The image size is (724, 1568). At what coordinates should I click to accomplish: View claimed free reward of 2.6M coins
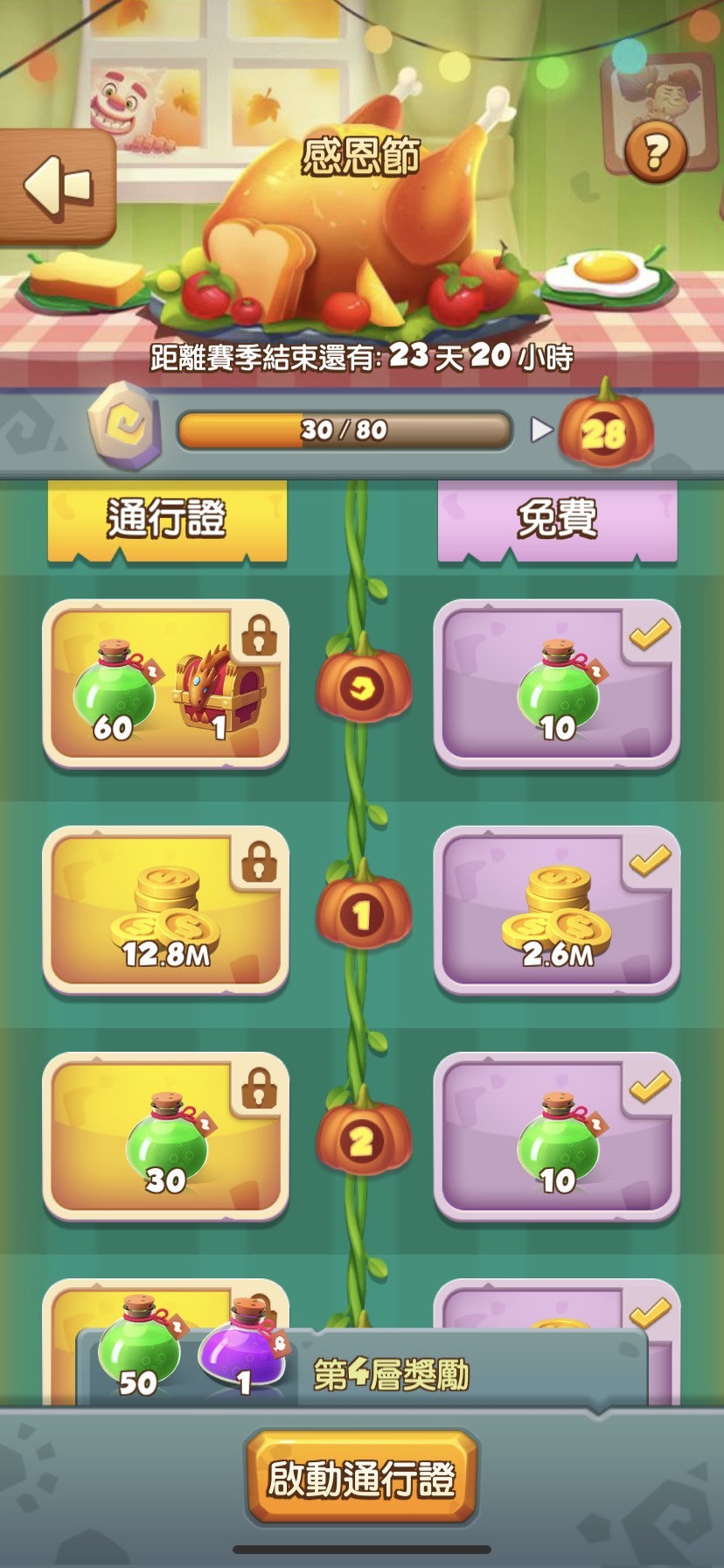[x=557, y=911]
